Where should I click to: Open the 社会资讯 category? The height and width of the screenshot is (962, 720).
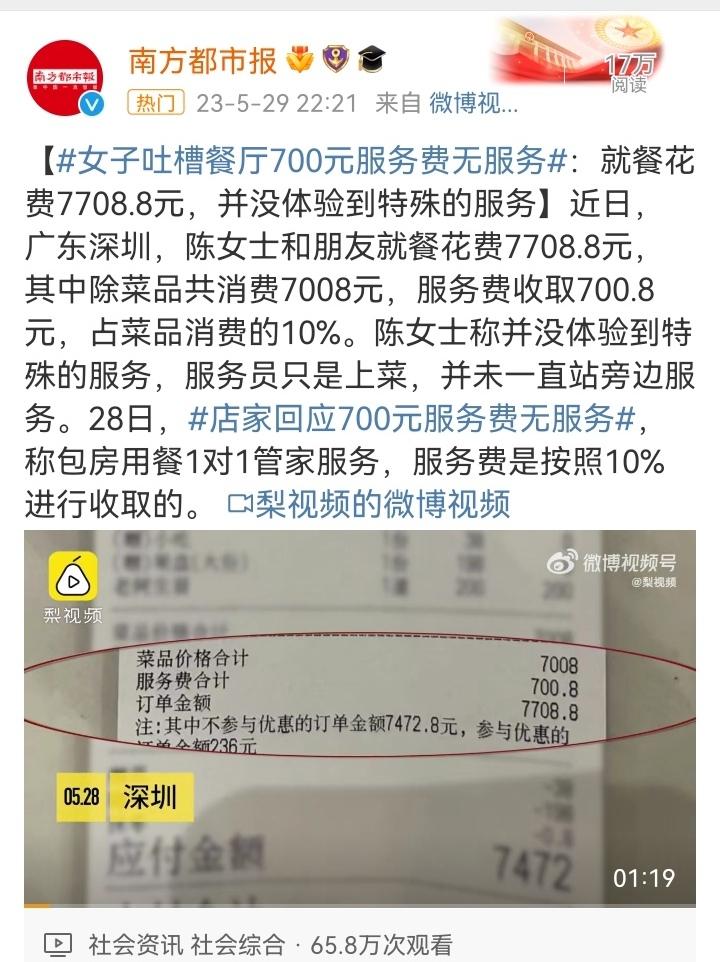[x=135, y=944]
